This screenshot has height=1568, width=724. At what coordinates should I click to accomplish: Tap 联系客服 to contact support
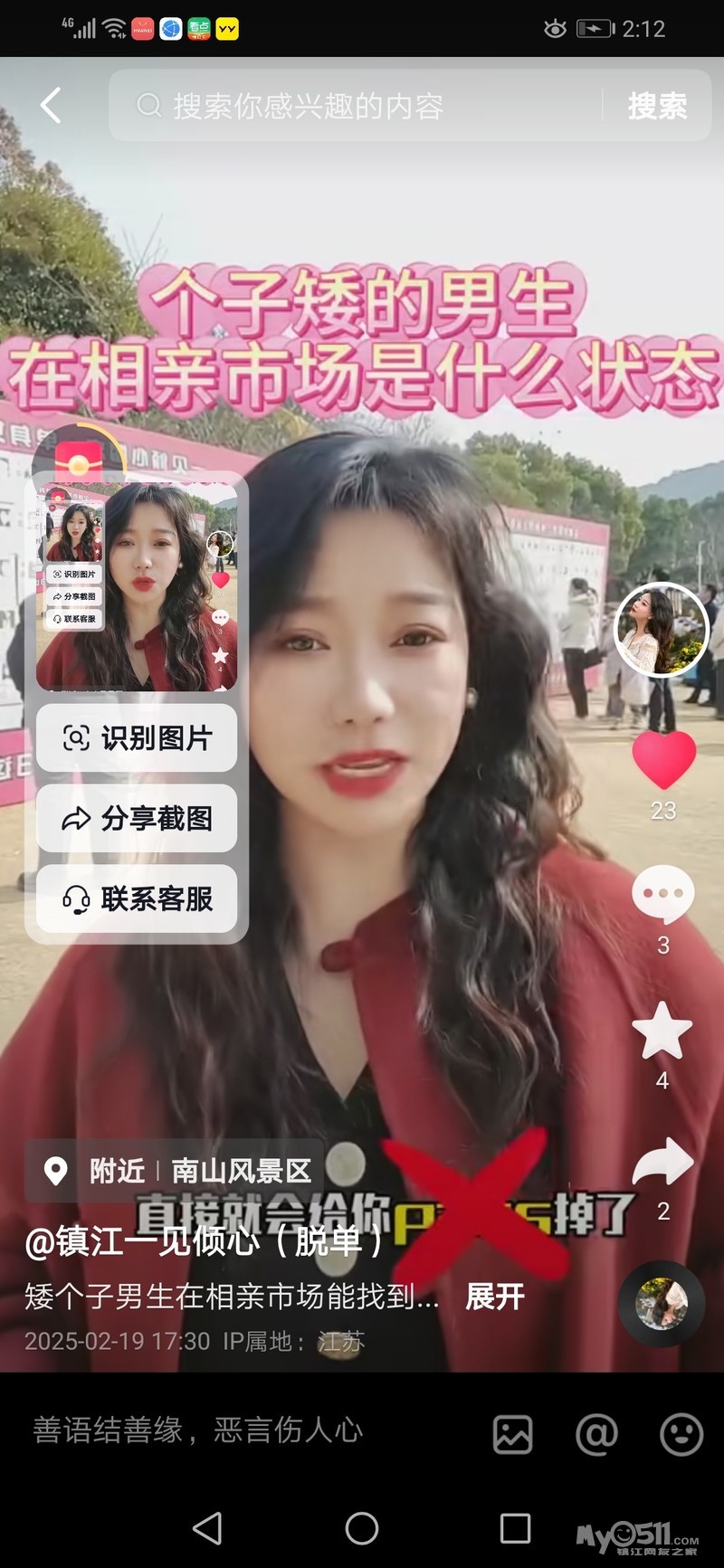[137, 898]
